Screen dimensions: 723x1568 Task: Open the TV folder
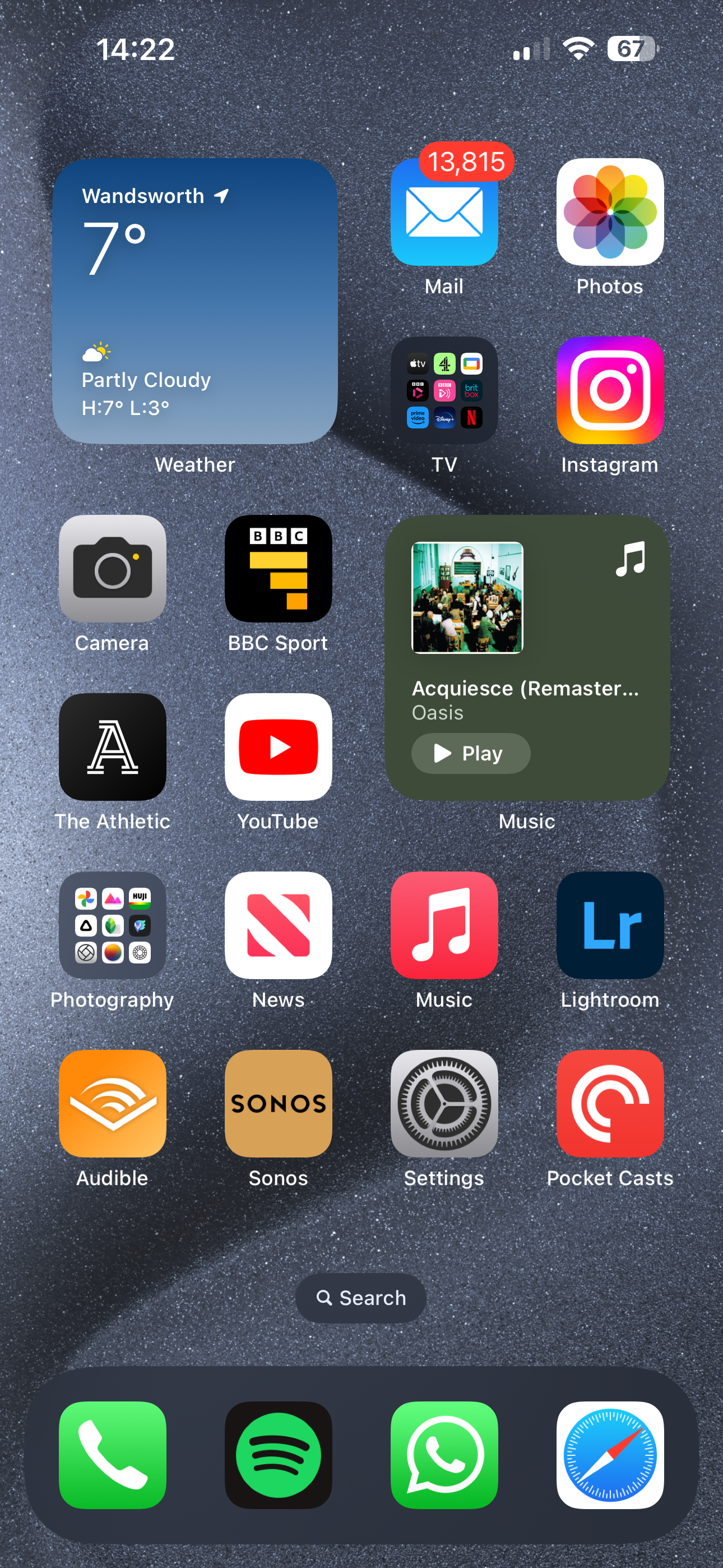[444, 390]
